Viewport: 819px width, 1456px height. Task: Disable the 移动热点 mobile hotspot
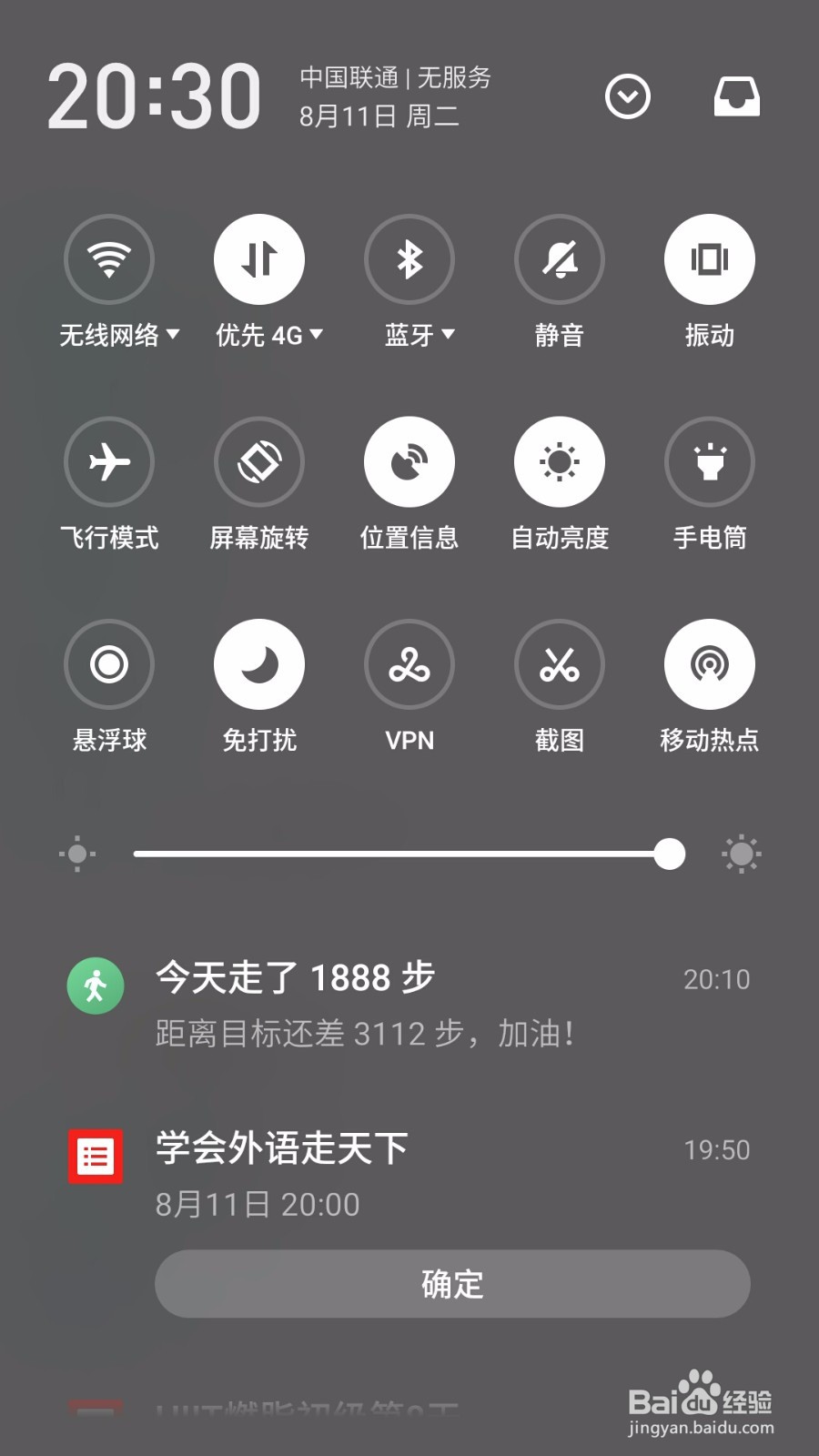tap(710, 664)
